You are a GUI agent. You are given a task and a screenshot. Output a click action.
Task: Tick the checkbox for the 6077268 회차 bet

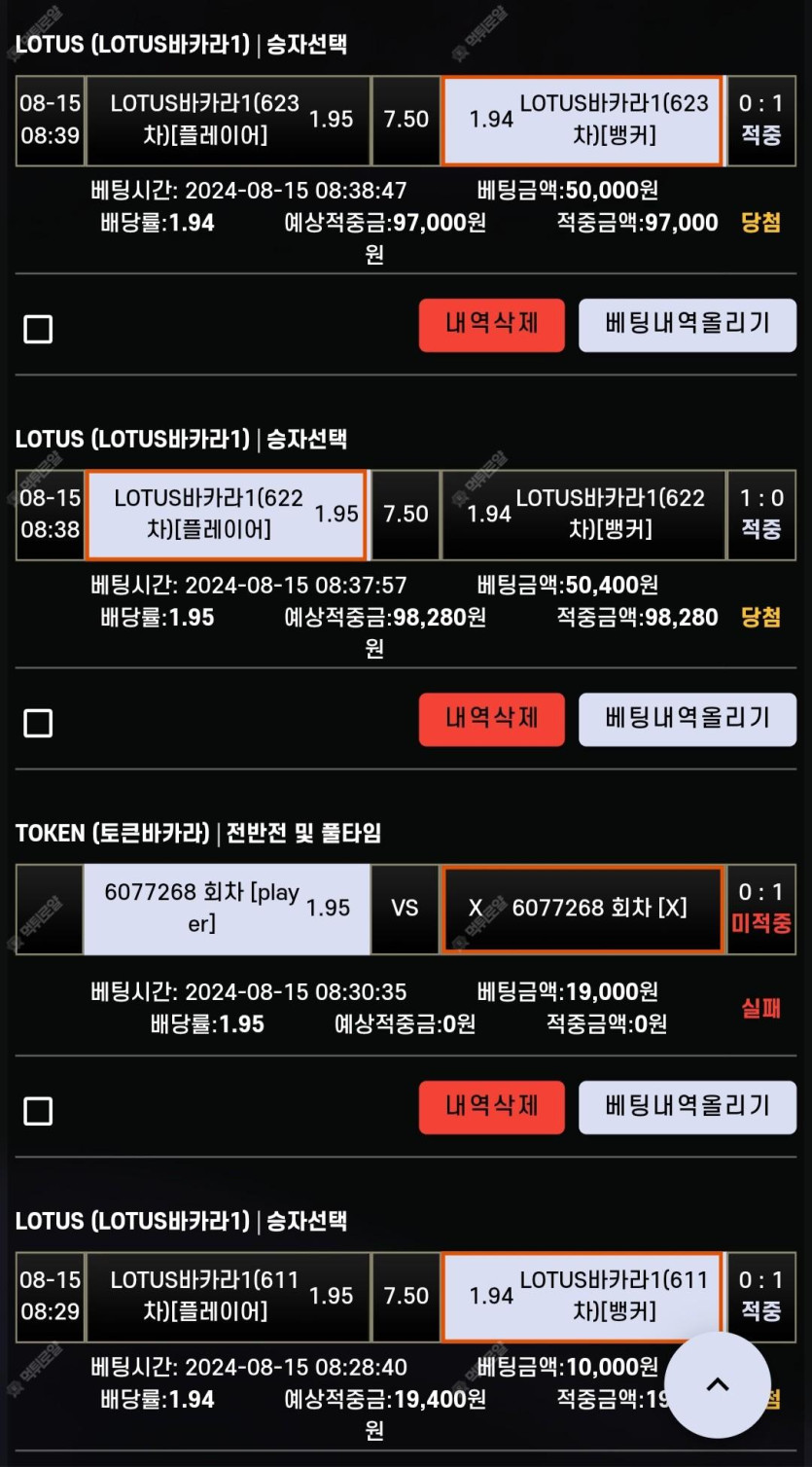[38, 1111]
